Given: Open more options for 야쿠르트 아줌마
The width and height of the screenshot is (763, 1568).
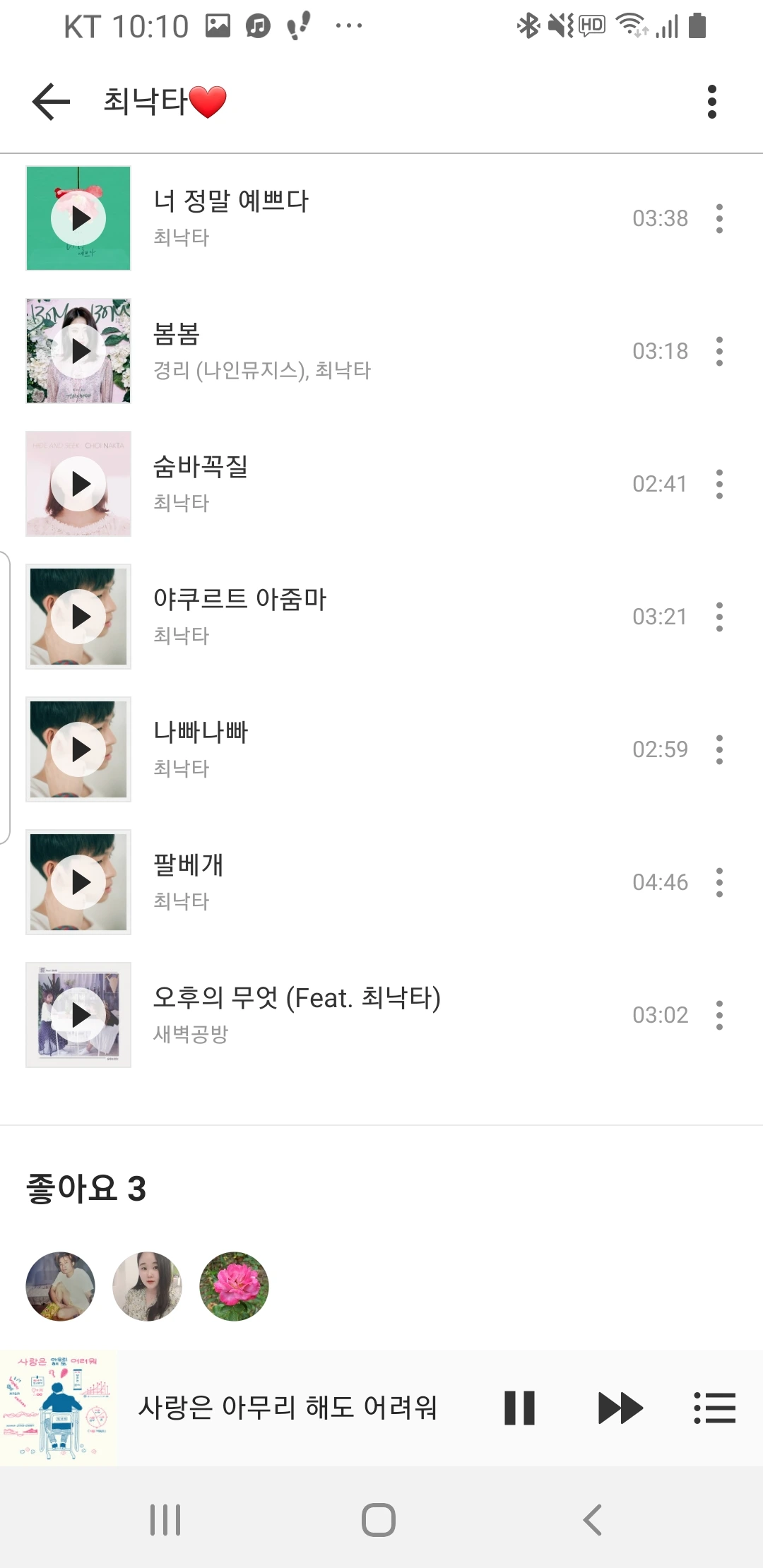Looking at the screenshot, I should coord(719,617).
